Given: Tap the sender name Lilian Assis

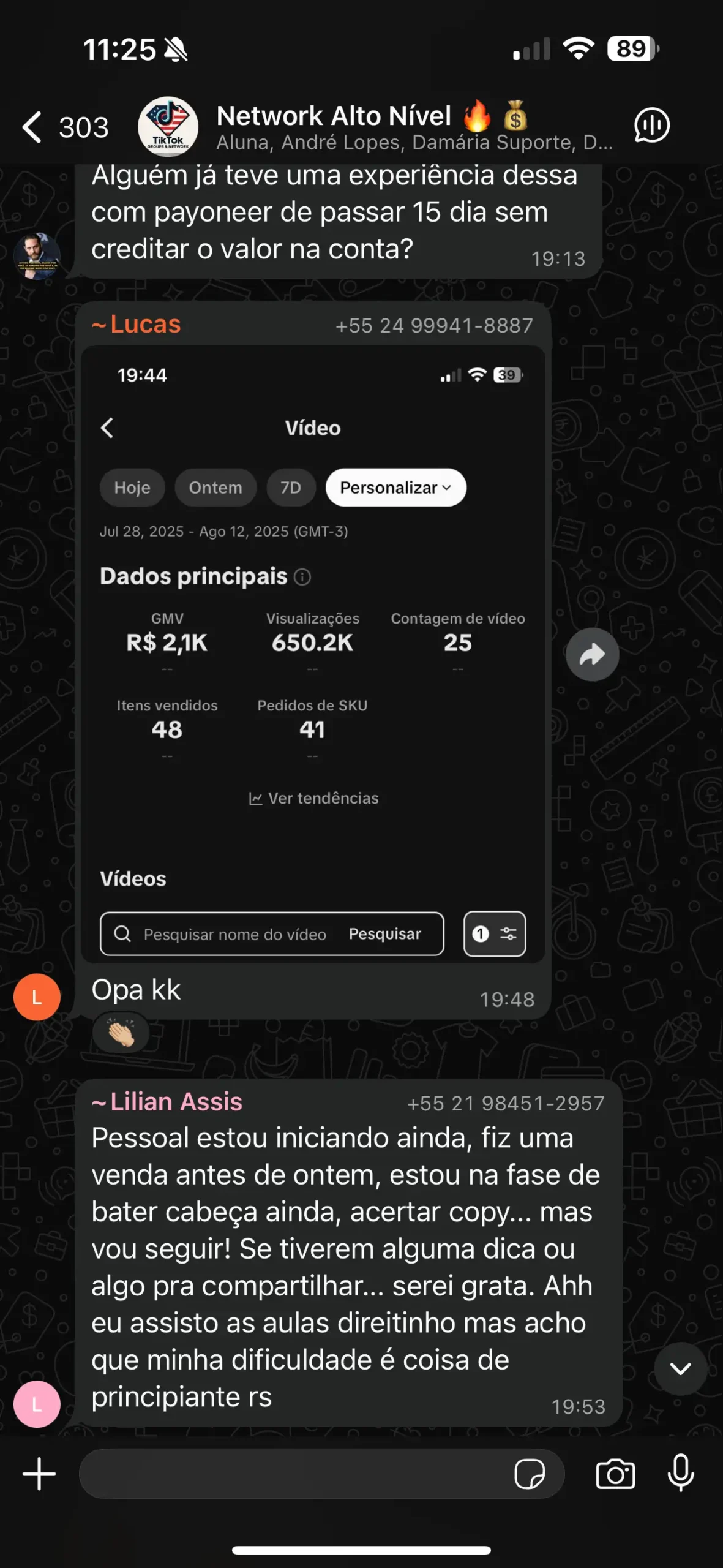Looking at the screenshot, I should [x=176, y=1102].
